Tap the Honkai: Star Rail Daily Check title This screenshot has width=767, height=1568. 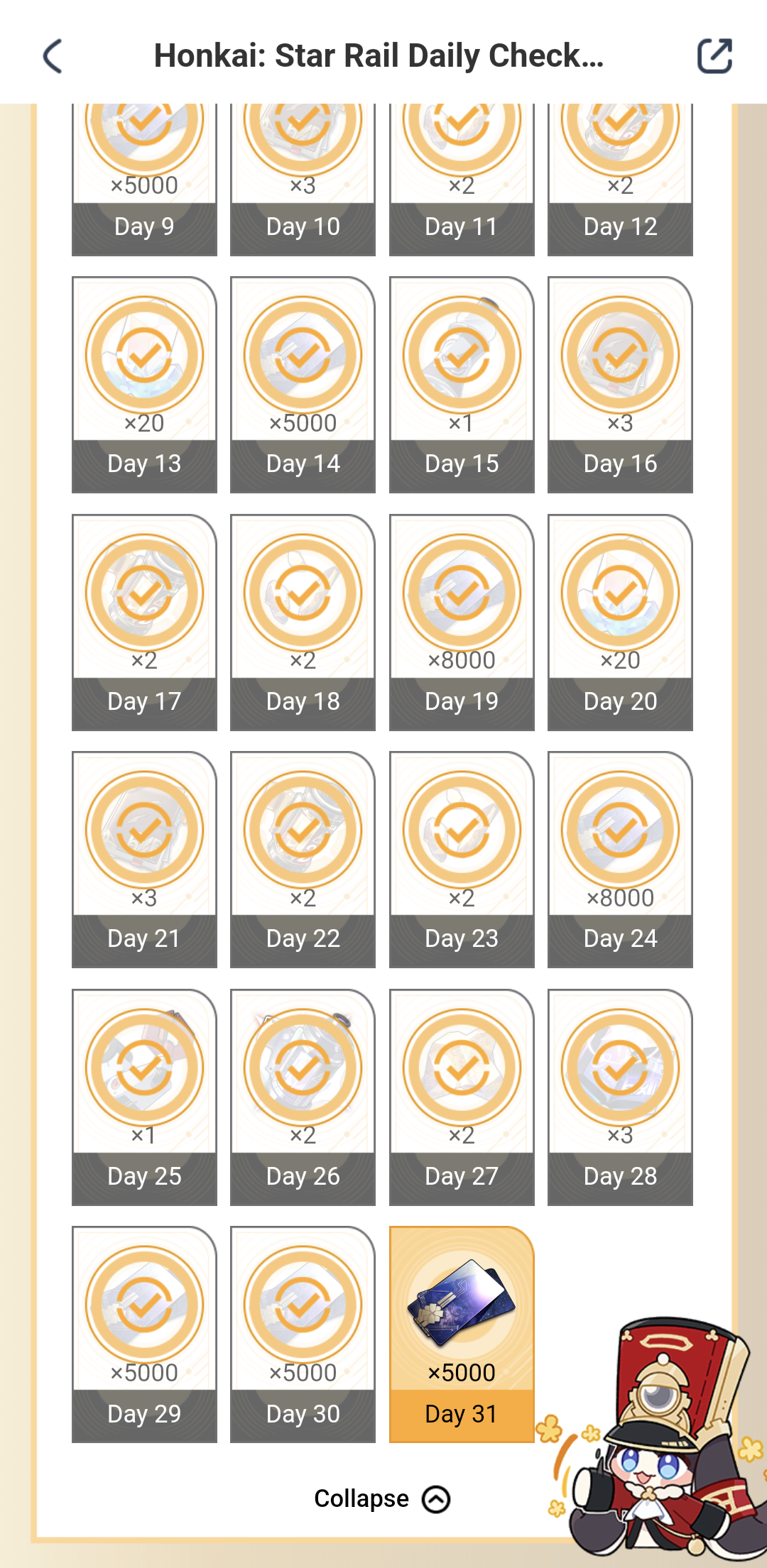[x=381, y=55]
